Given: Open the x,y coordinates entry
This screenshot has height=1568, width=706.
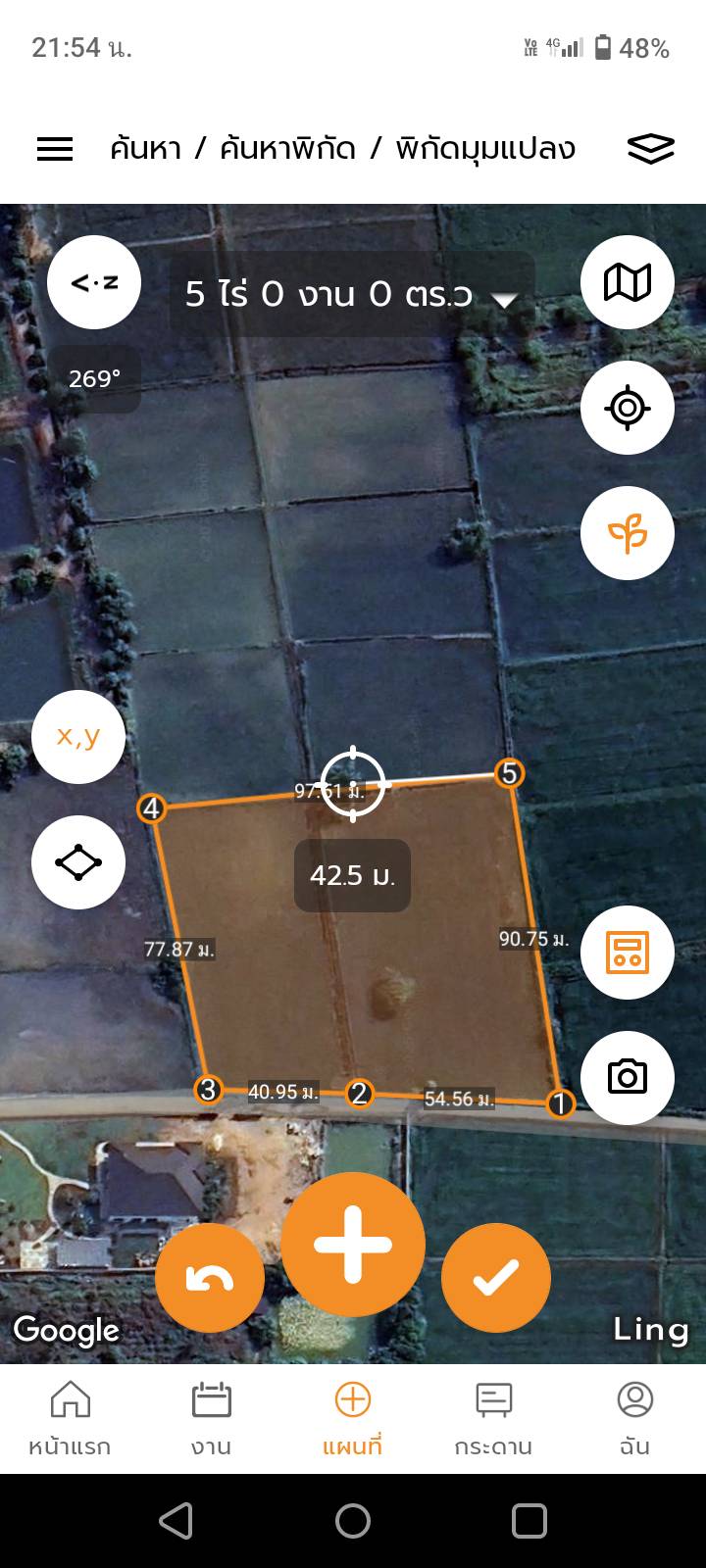Looking at the screenshot, I should 78,737.
